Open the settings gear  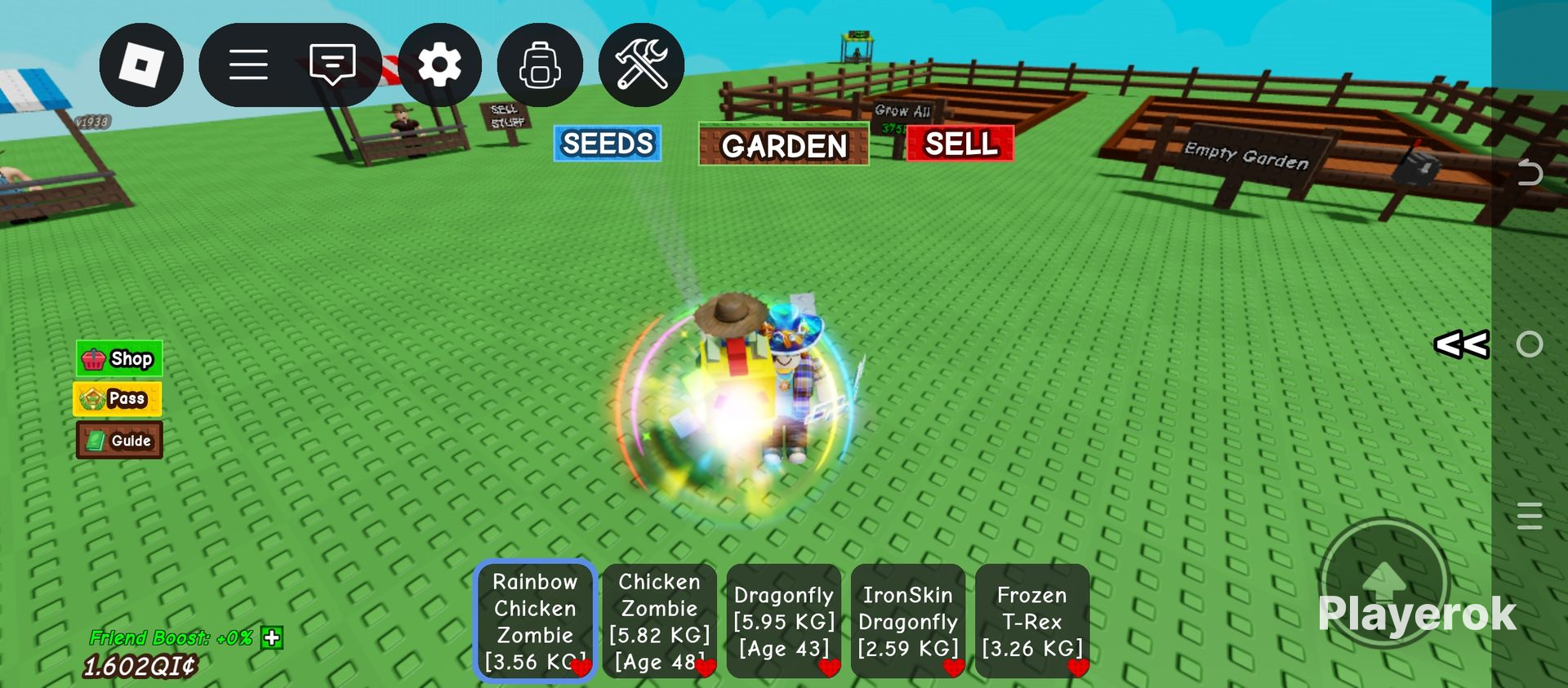point(439,64)
